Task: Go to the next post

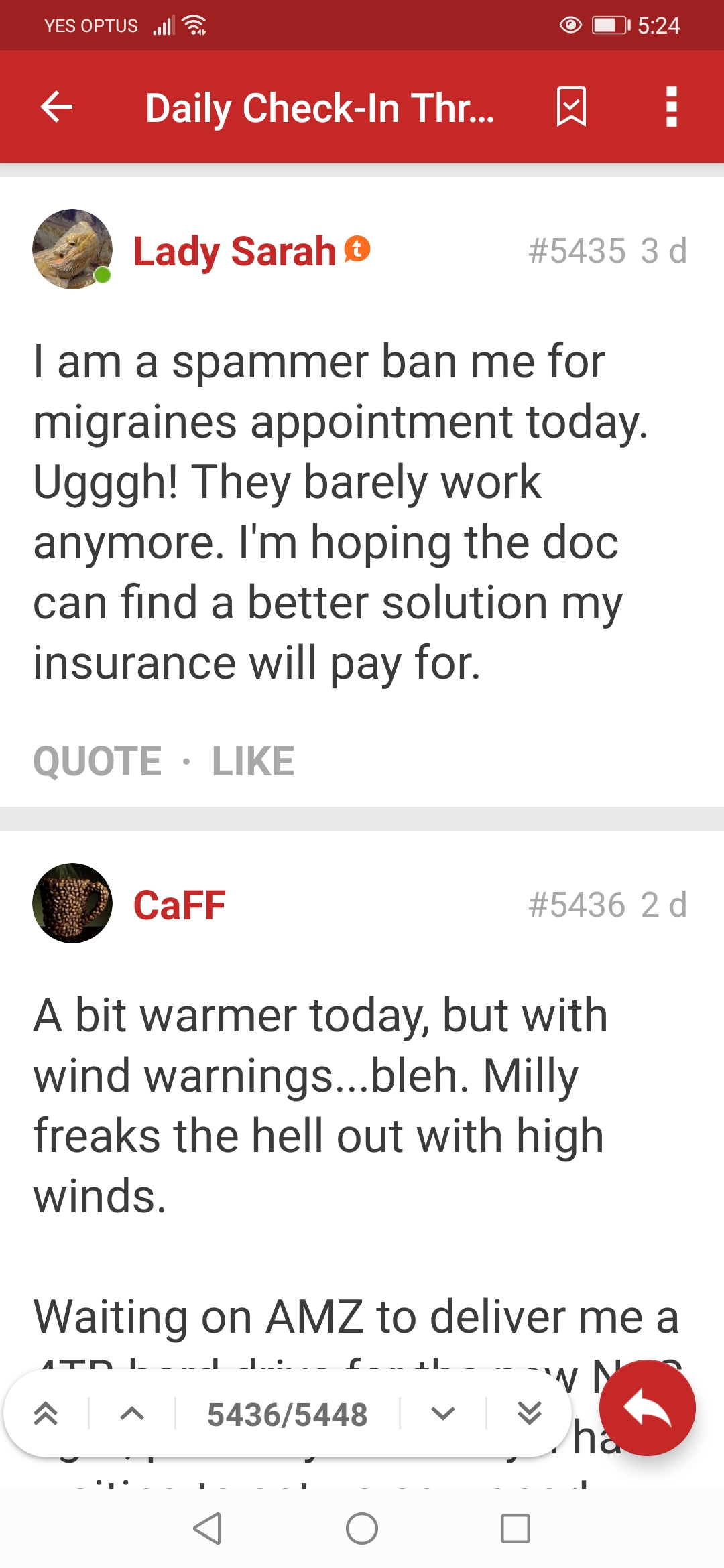Action: tap(443, 1414)
